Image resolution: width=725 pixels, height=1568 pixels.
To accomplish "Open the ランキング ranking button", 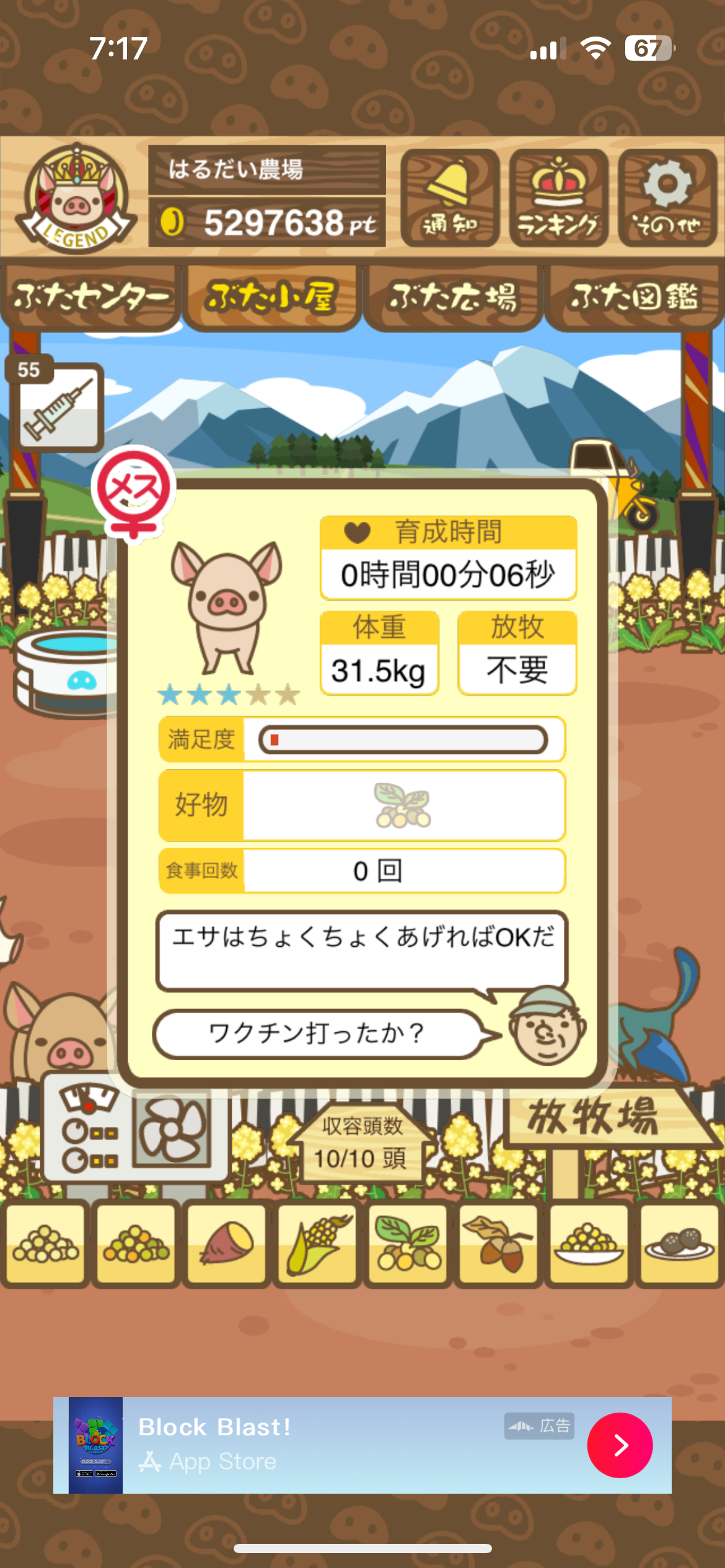I will (558, 198).
